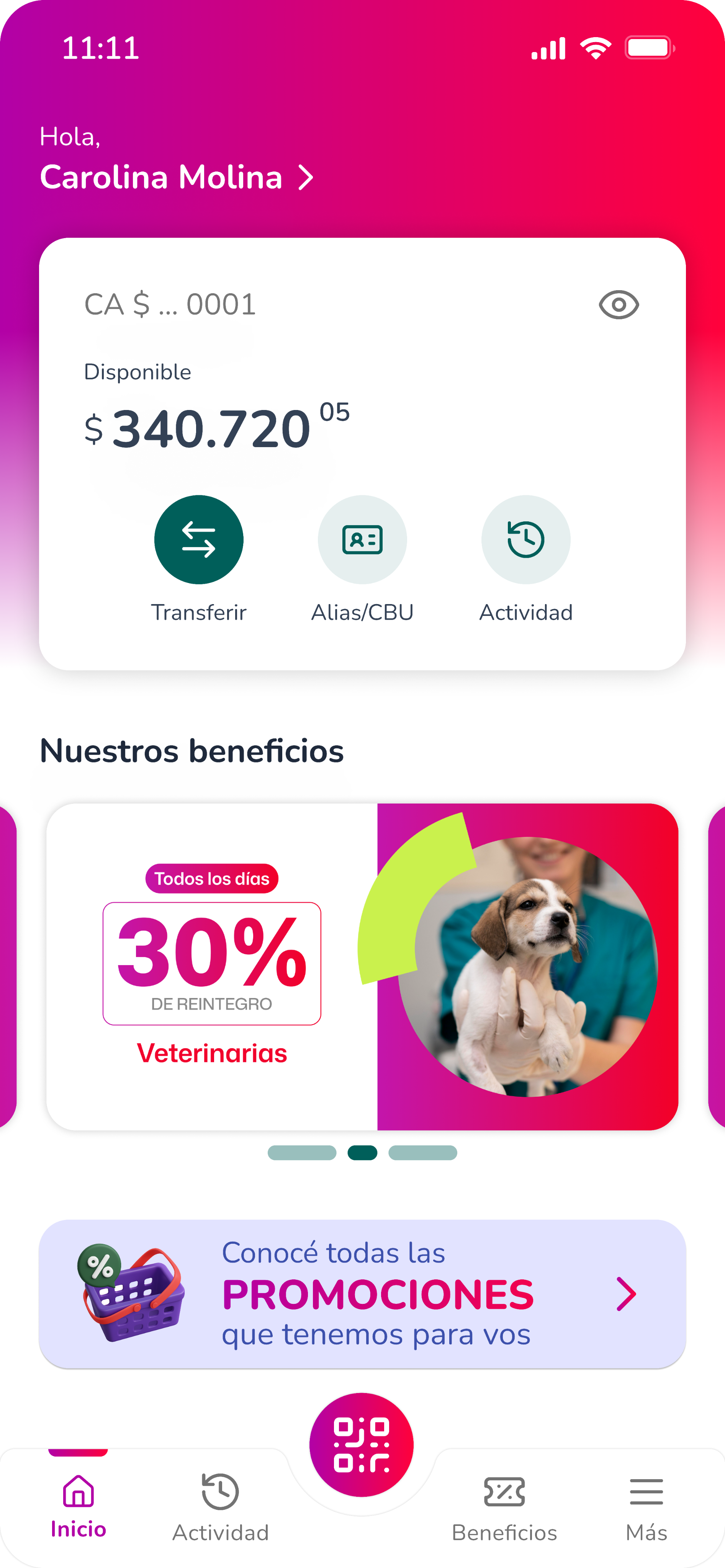Open the Más menu tab
The width and height of the screenshot is (725, 1568).
(x=646, y=1507)
